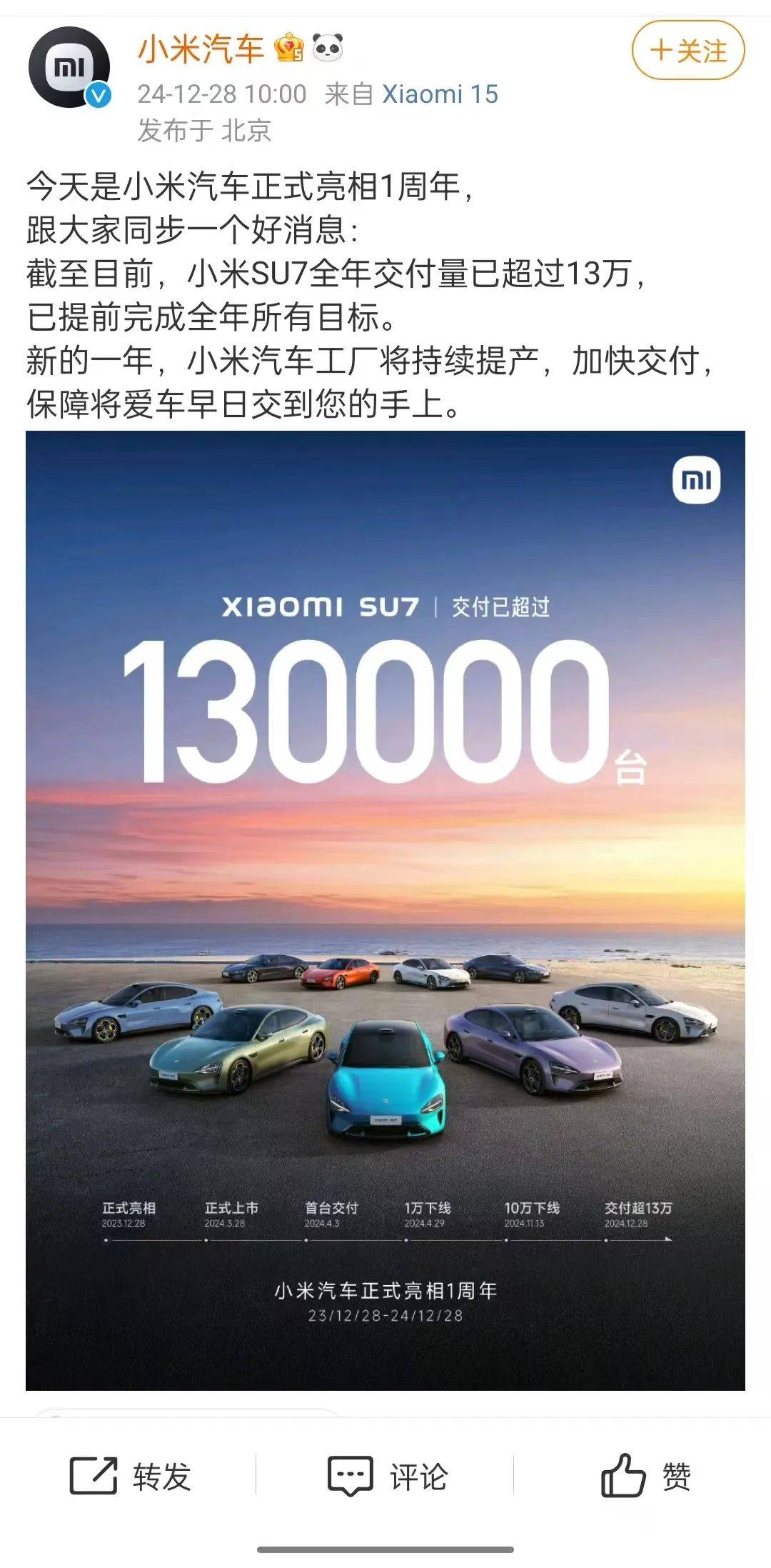Open the 小米汽车 profile avatar

pos(69,69)
